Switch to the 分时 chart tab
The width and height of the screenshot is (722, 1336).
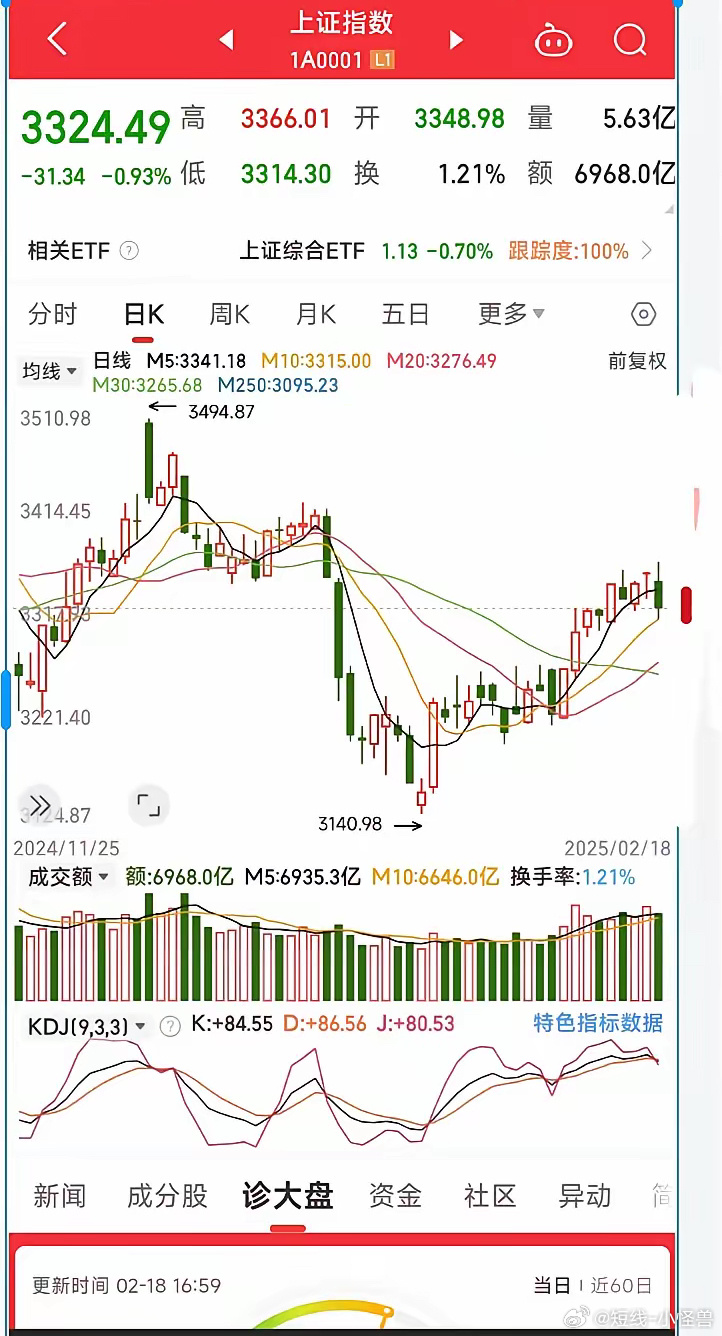point(52,314)
